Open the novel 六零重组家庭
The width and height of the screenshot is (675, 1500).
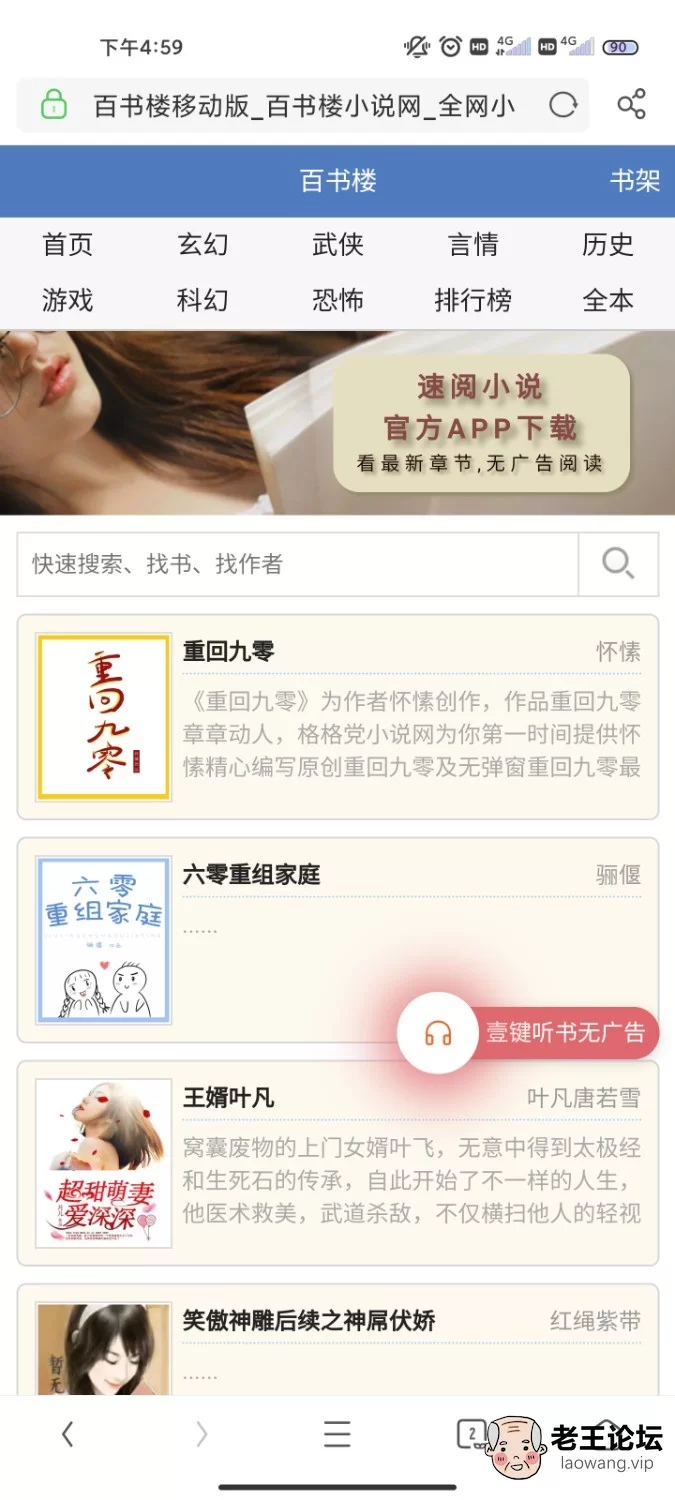tap(251, 875)
